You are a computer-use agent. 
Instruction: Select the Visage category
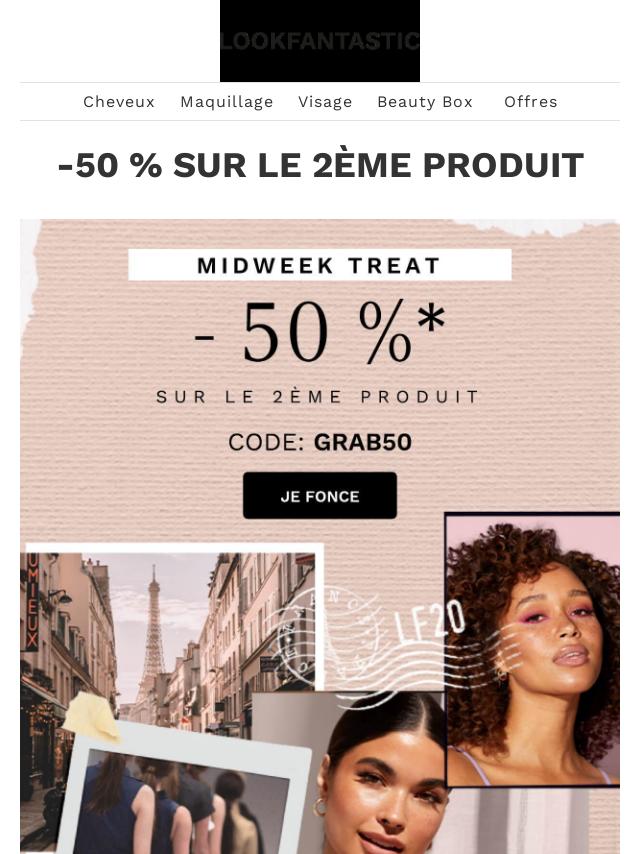pyautogui.click(x=325, y=102)
